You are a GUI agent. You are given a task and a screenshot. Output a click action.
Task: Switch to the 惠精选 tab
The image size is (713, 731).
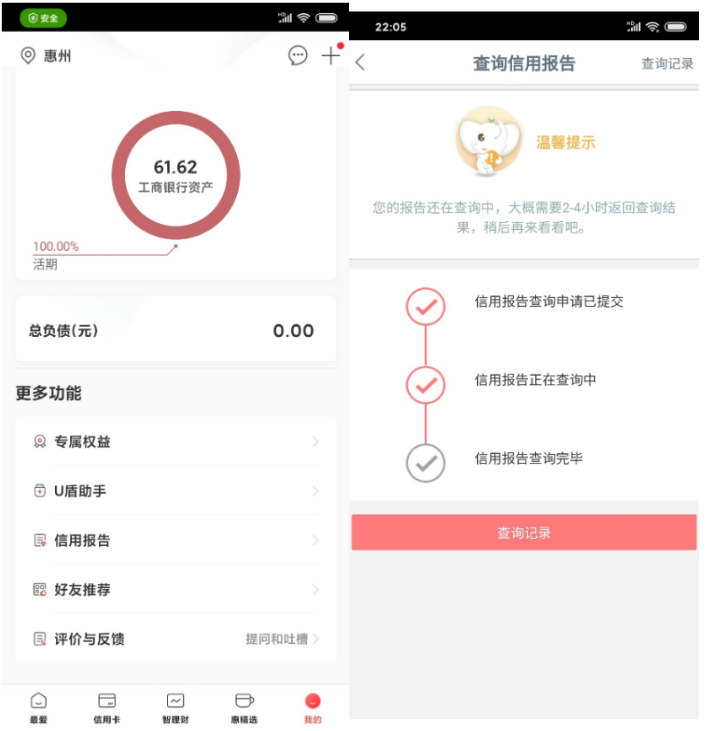(x=243, y=707)
